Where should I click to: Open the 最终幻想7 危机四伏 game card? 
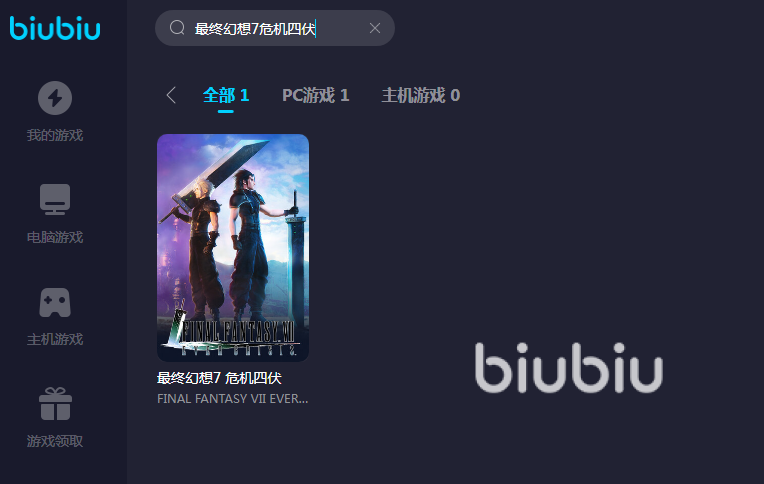pos(233,248)
